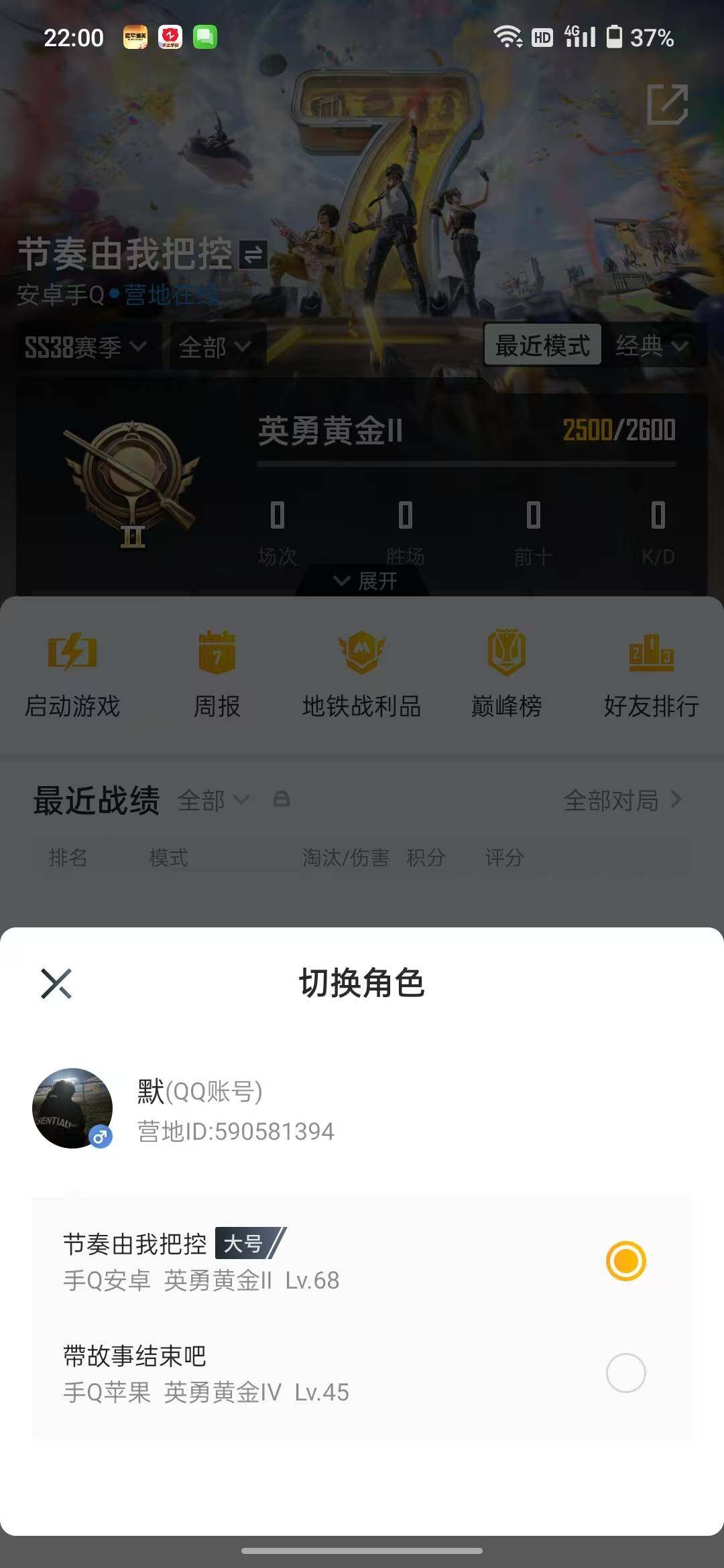Viewport: 724px width, 1568px height.
Task: Open the 全部 mode filter dropdown
Action: click(x=216, y=347)
